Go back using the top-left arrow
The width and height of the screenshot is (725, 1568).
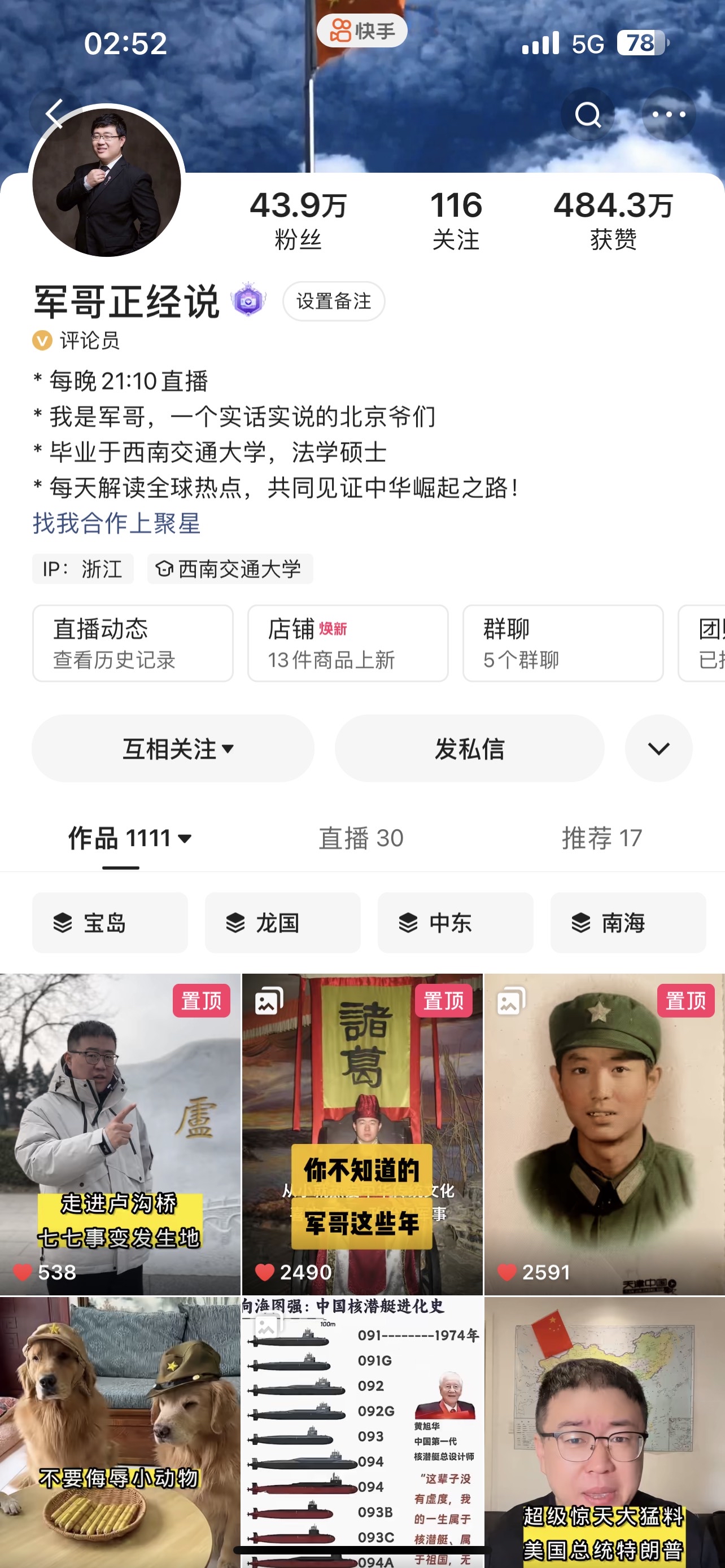coord(55,114)
